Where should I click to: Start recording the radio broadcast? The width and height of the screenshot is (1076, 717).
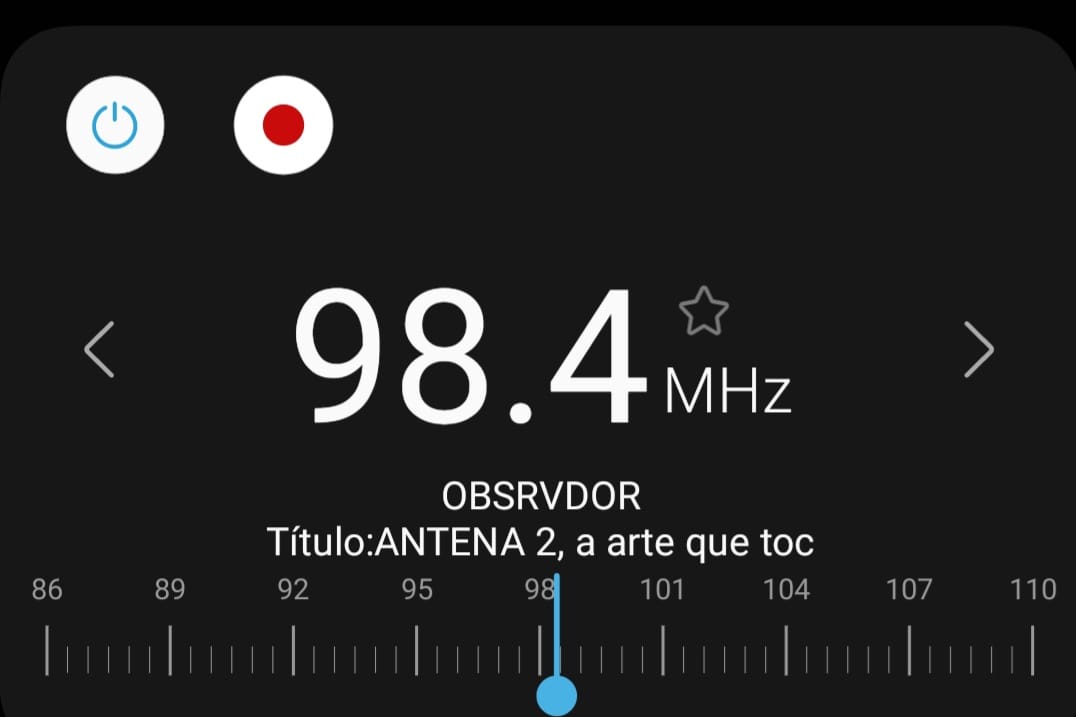(283, 125)
